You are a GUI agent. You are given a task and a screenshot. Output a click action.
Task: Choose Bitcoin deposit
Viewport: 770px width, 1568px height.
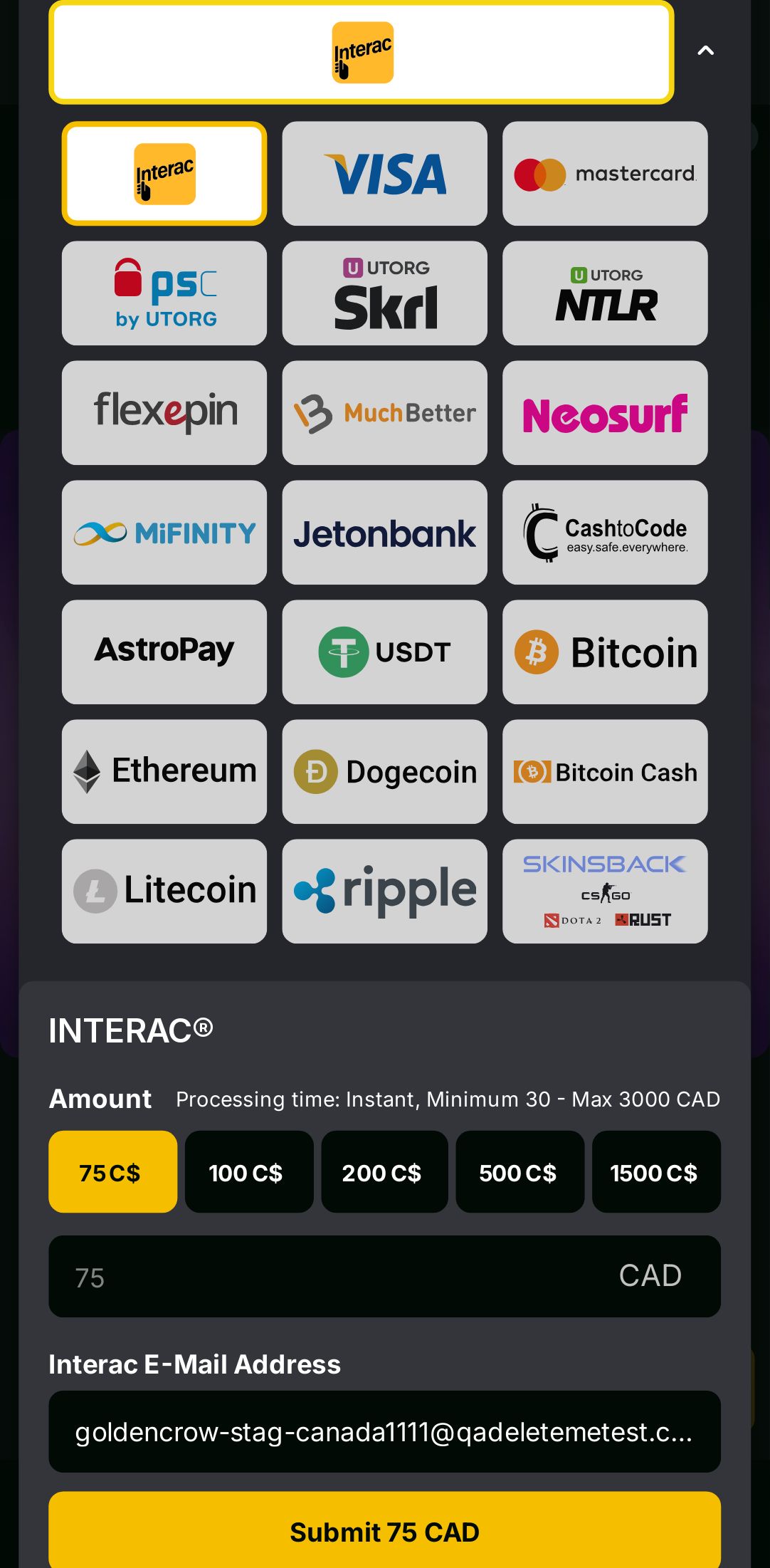[x=605, y=652]
